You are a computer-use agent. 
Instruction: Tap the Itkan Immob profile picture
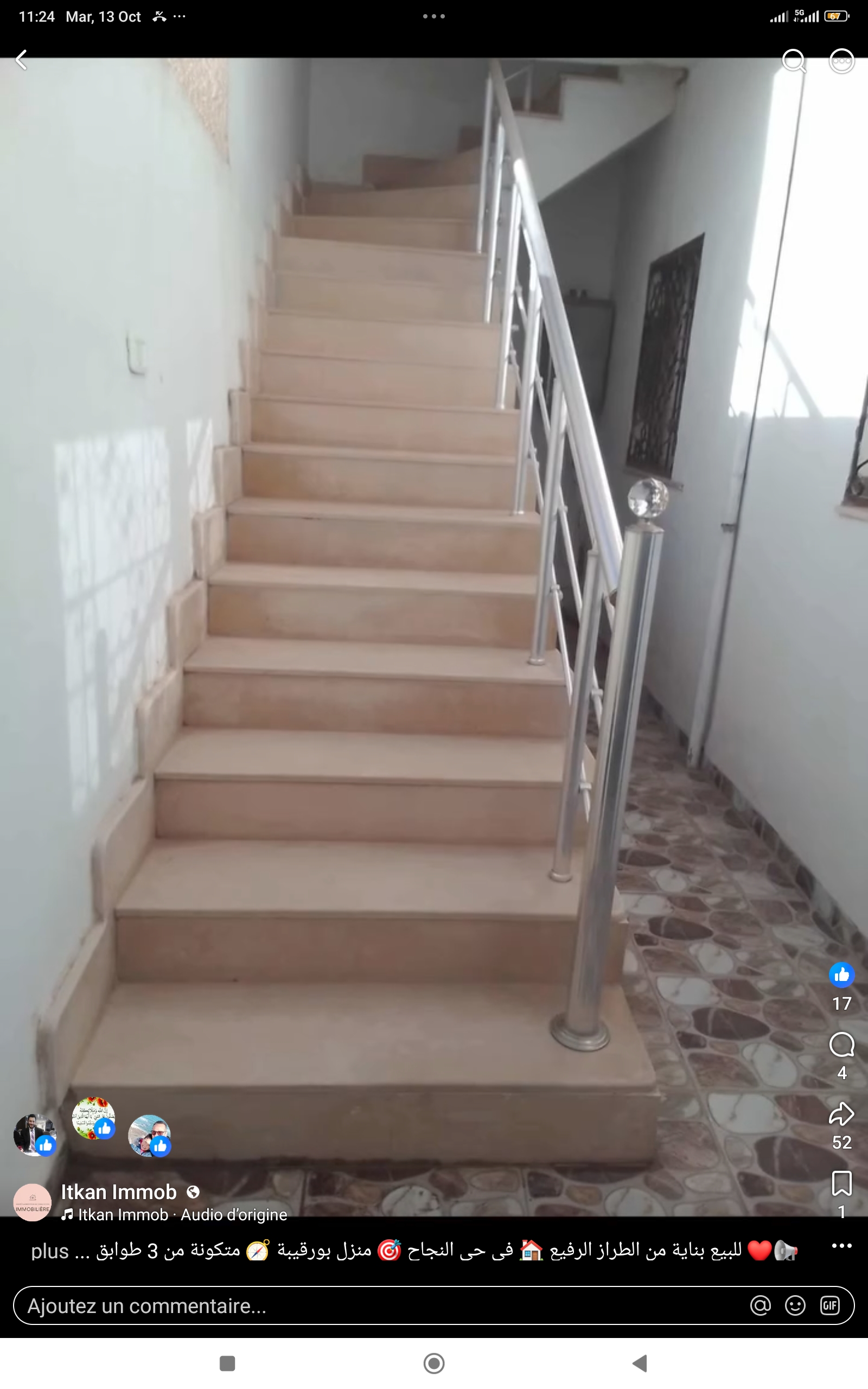click(x=32, y=1202)
